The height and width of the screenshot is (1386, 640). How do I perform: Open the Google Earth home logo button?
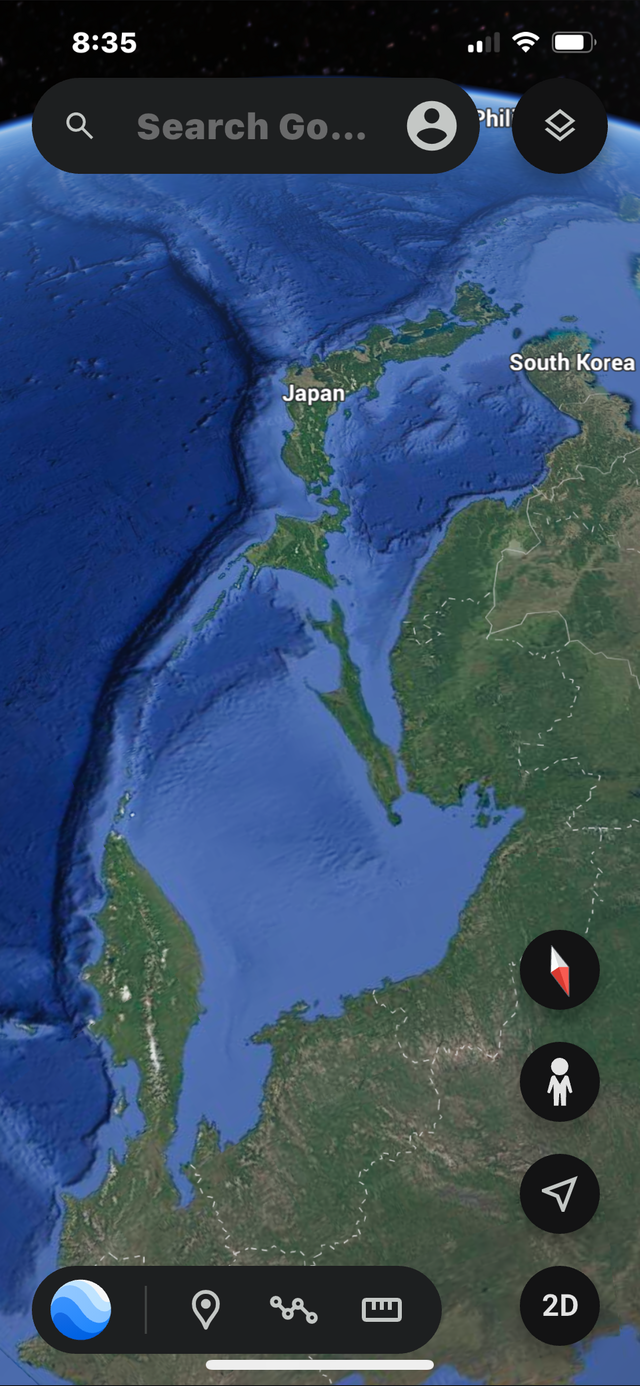pos(81,1309)
